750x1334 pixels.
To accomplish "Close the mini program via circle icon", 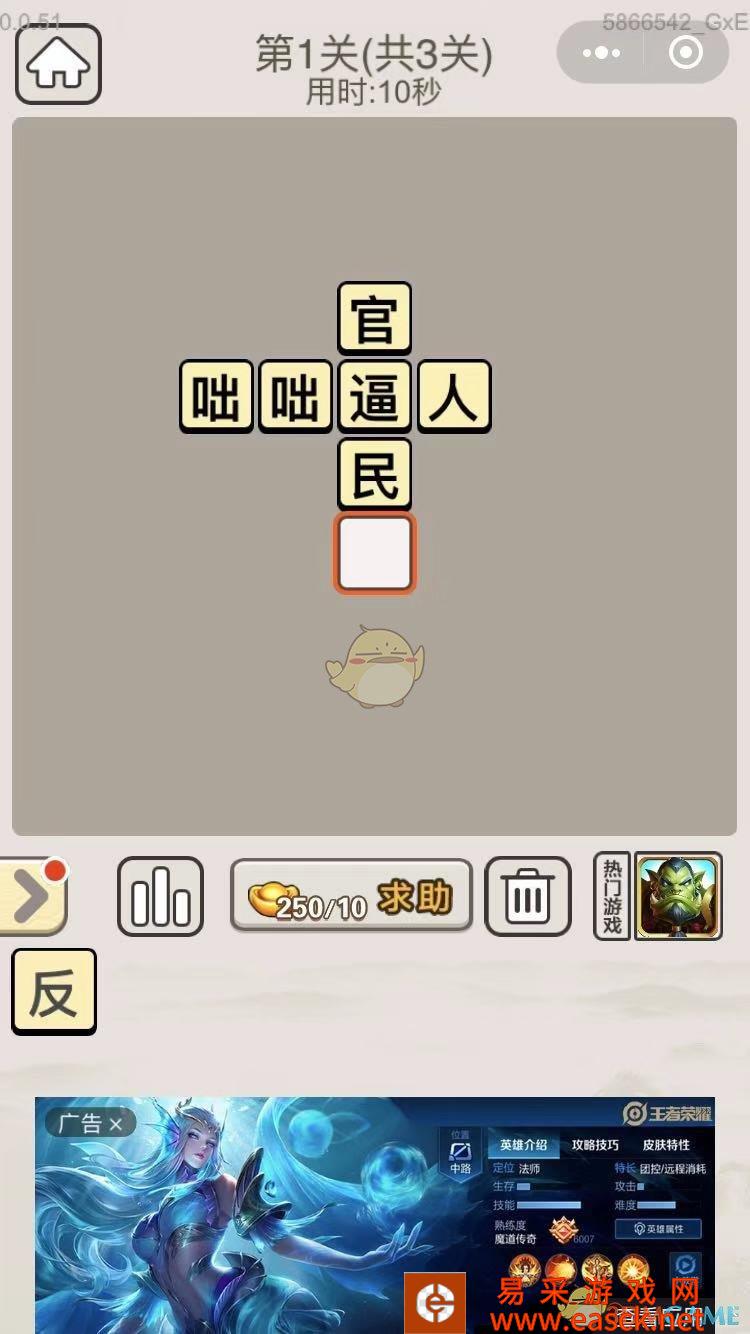I will [686, 53].
